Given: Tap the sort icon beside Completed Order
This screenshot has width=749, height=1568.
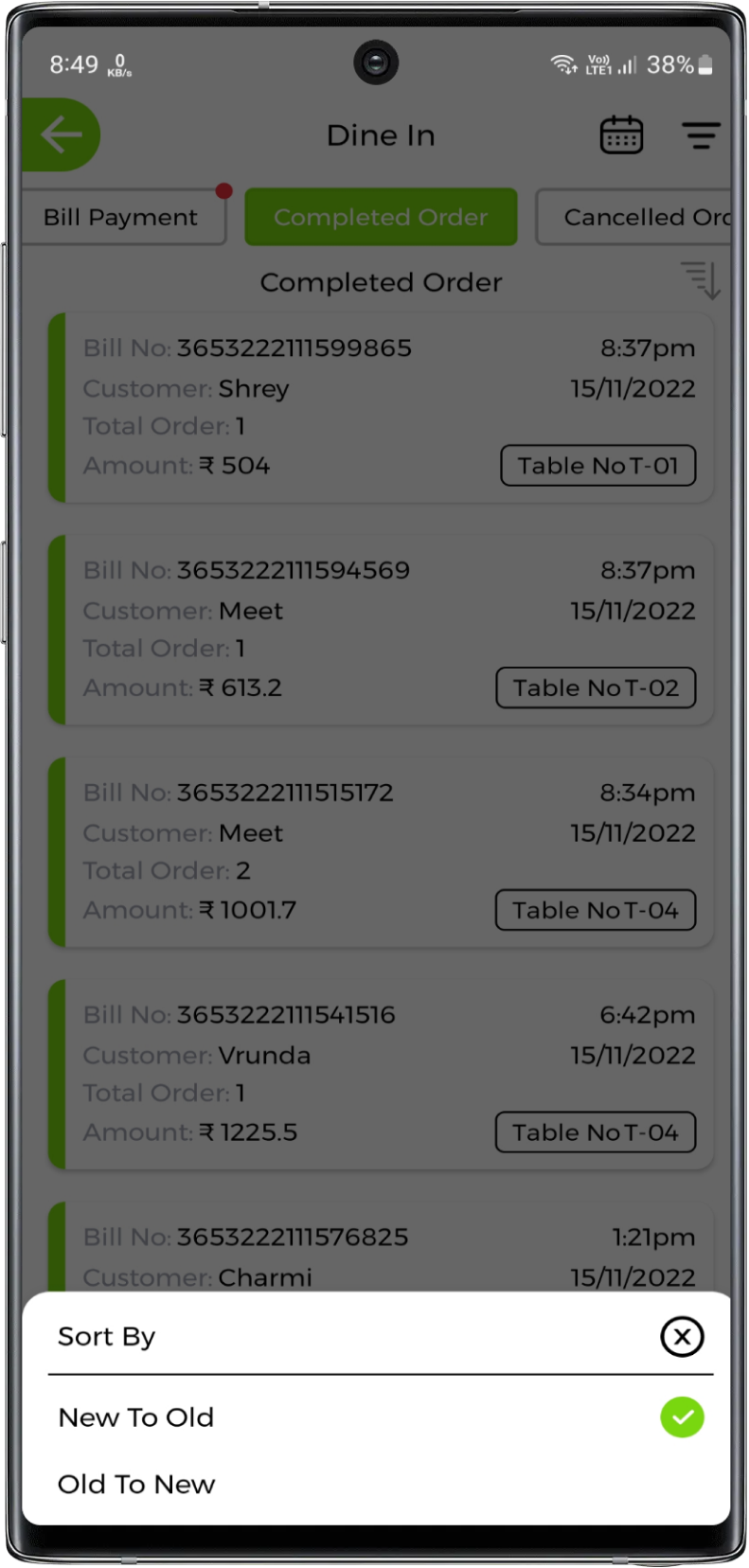Looking at the screenshot, I should (x=701, y=280).
